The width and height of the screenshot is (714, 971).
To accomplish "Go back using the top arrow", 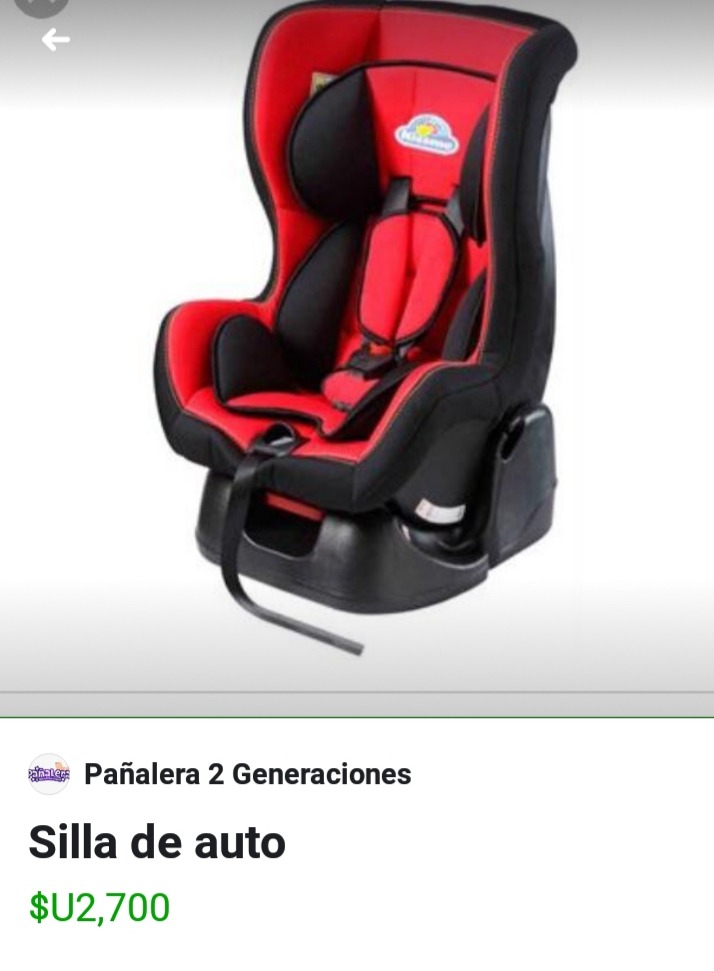I will tap(55, 40).
